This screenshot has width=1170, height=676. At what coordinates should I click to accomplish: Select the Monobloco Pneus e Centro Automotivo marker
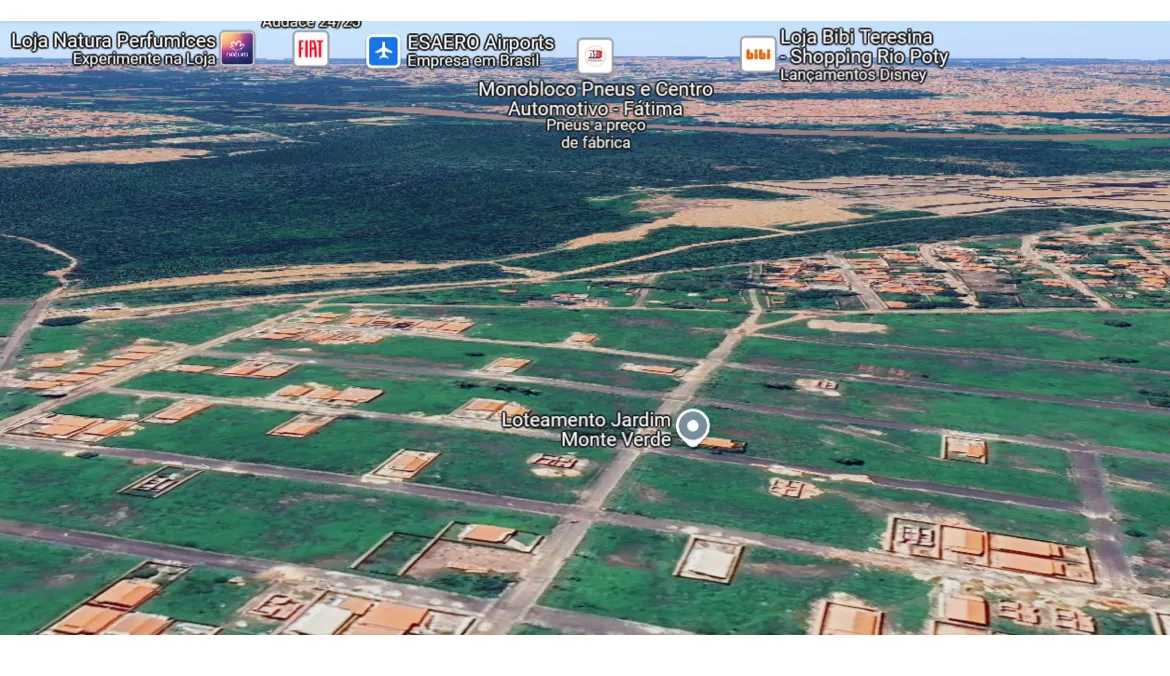pyautogui.click(x=595, y=56)
